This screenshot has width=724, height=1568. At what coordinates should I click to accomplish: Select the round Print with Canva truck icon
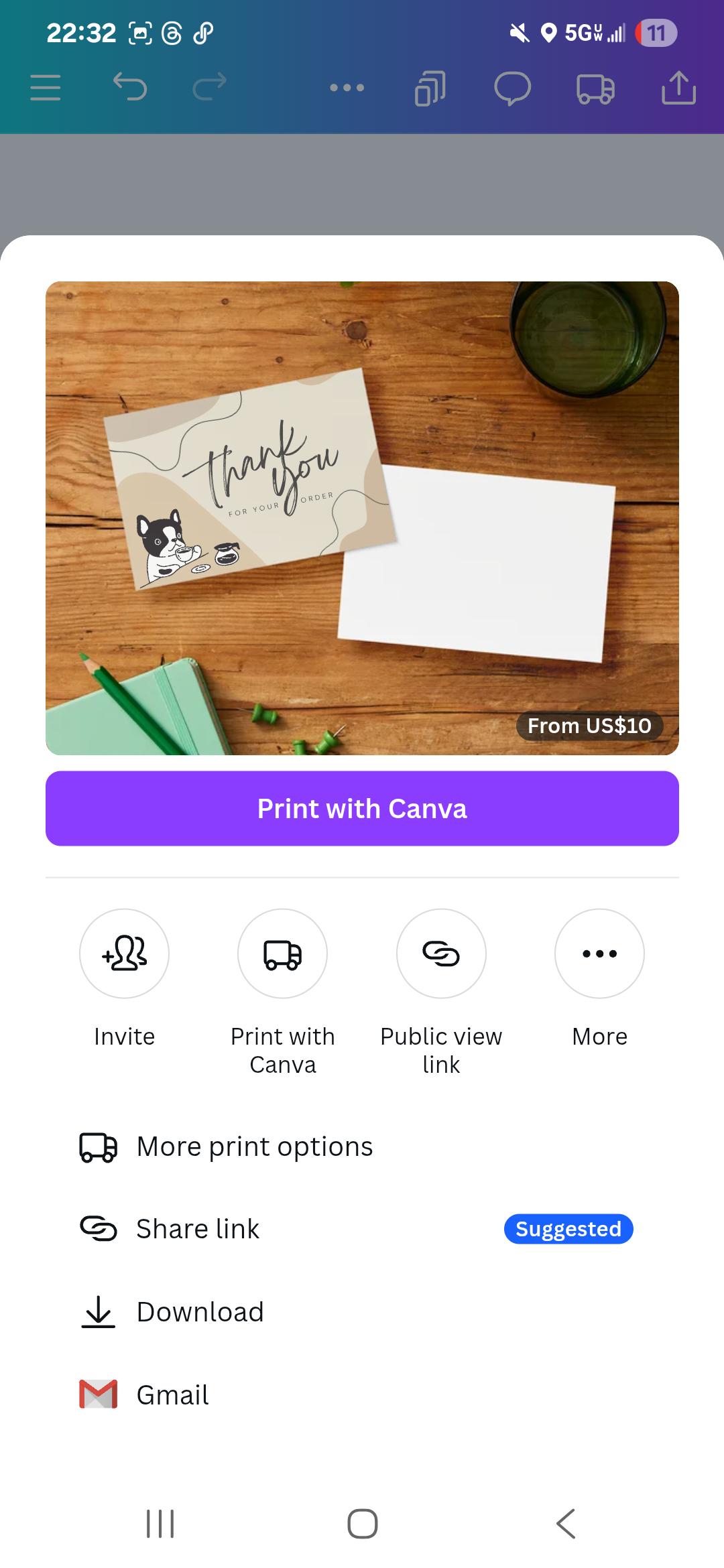[283, 953]
